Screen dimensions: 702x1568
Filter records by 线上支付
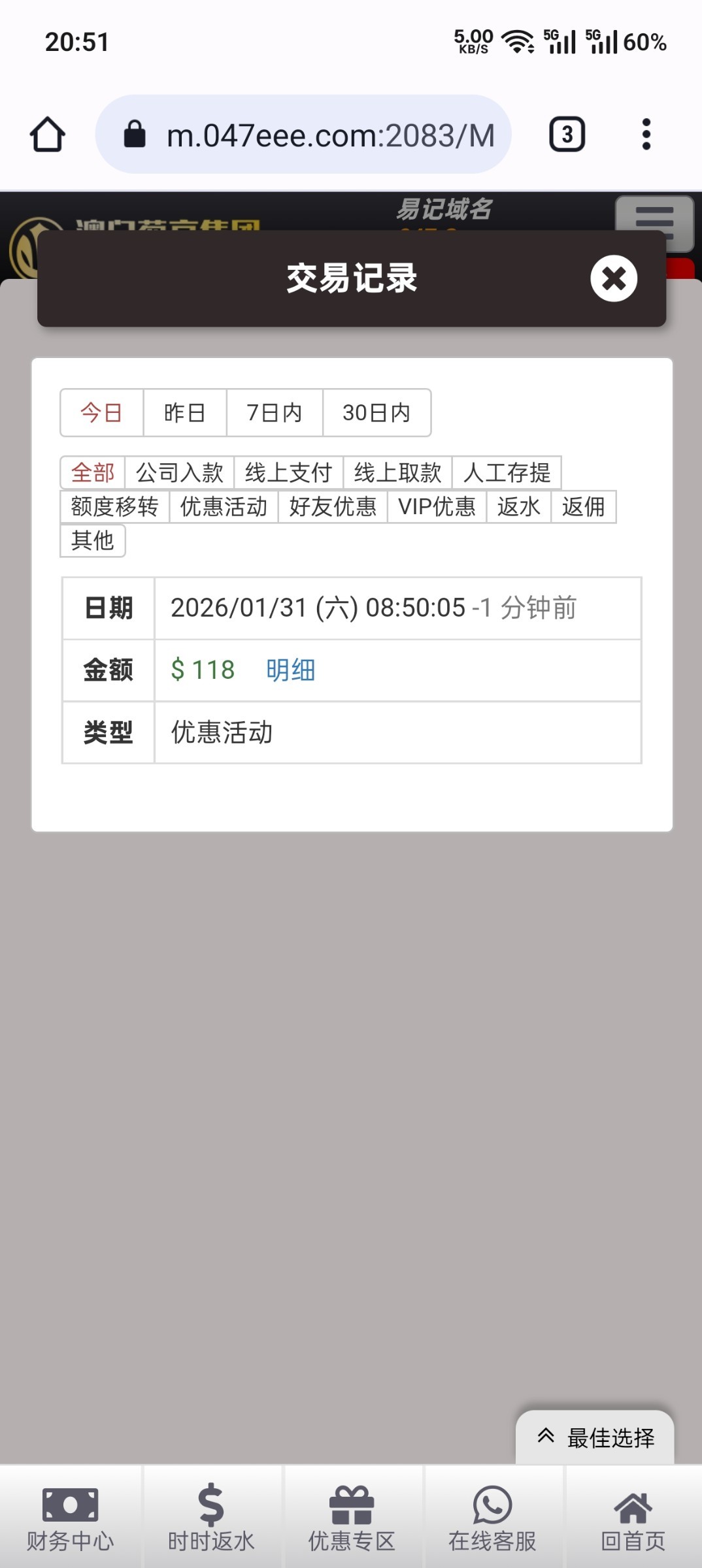288,472
